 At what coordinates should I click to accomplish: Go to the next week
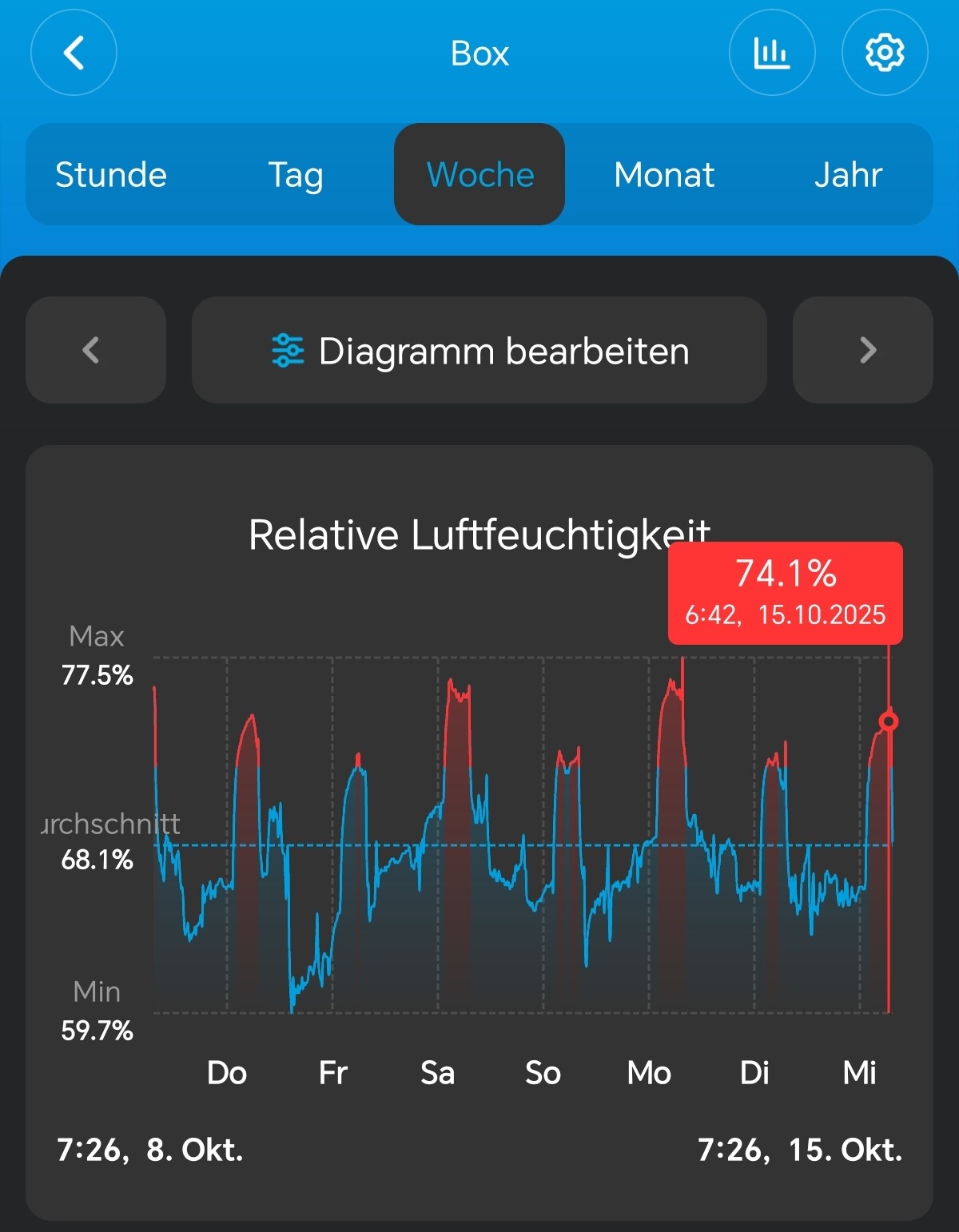tap(863, 350)
